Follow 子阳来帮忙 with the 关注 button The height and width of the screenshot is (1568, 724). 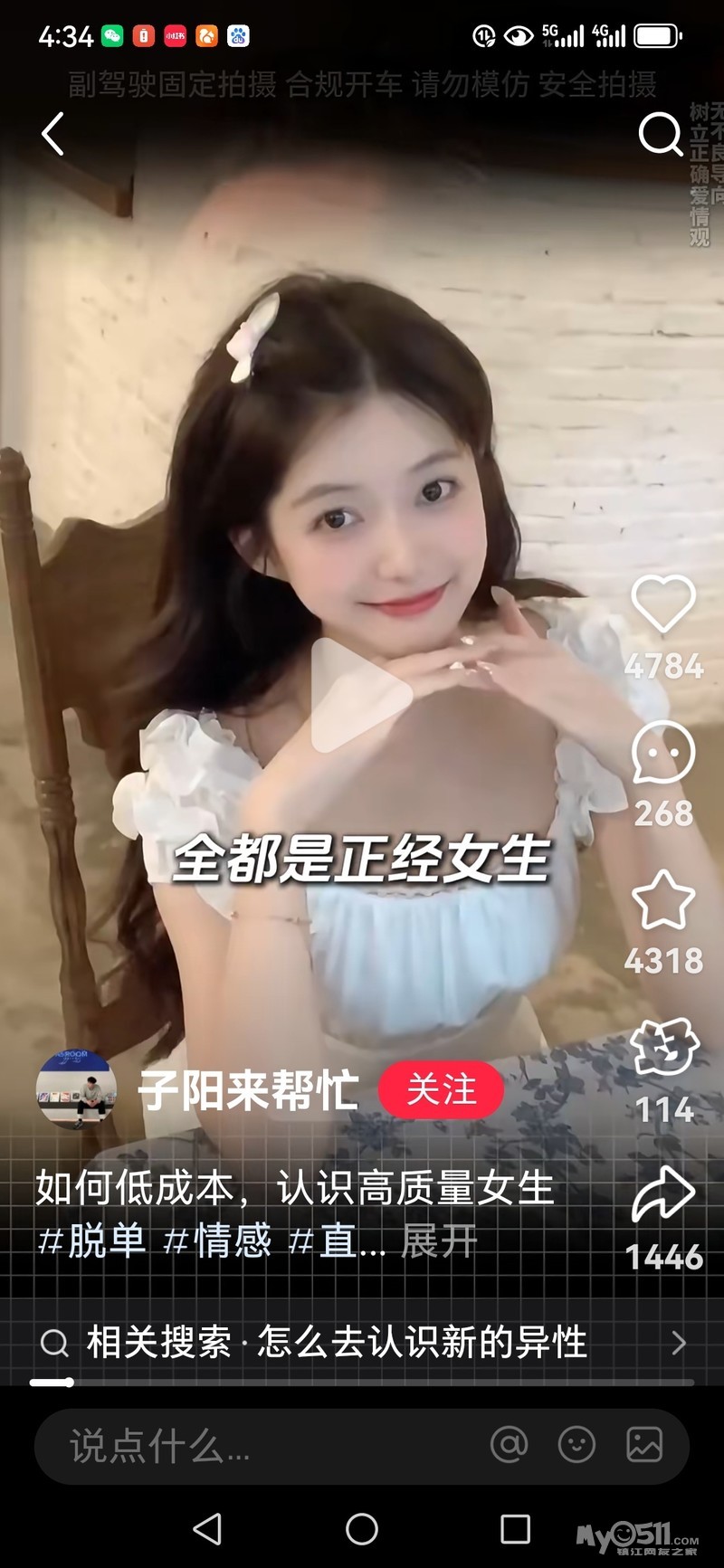coord(441,1090)
